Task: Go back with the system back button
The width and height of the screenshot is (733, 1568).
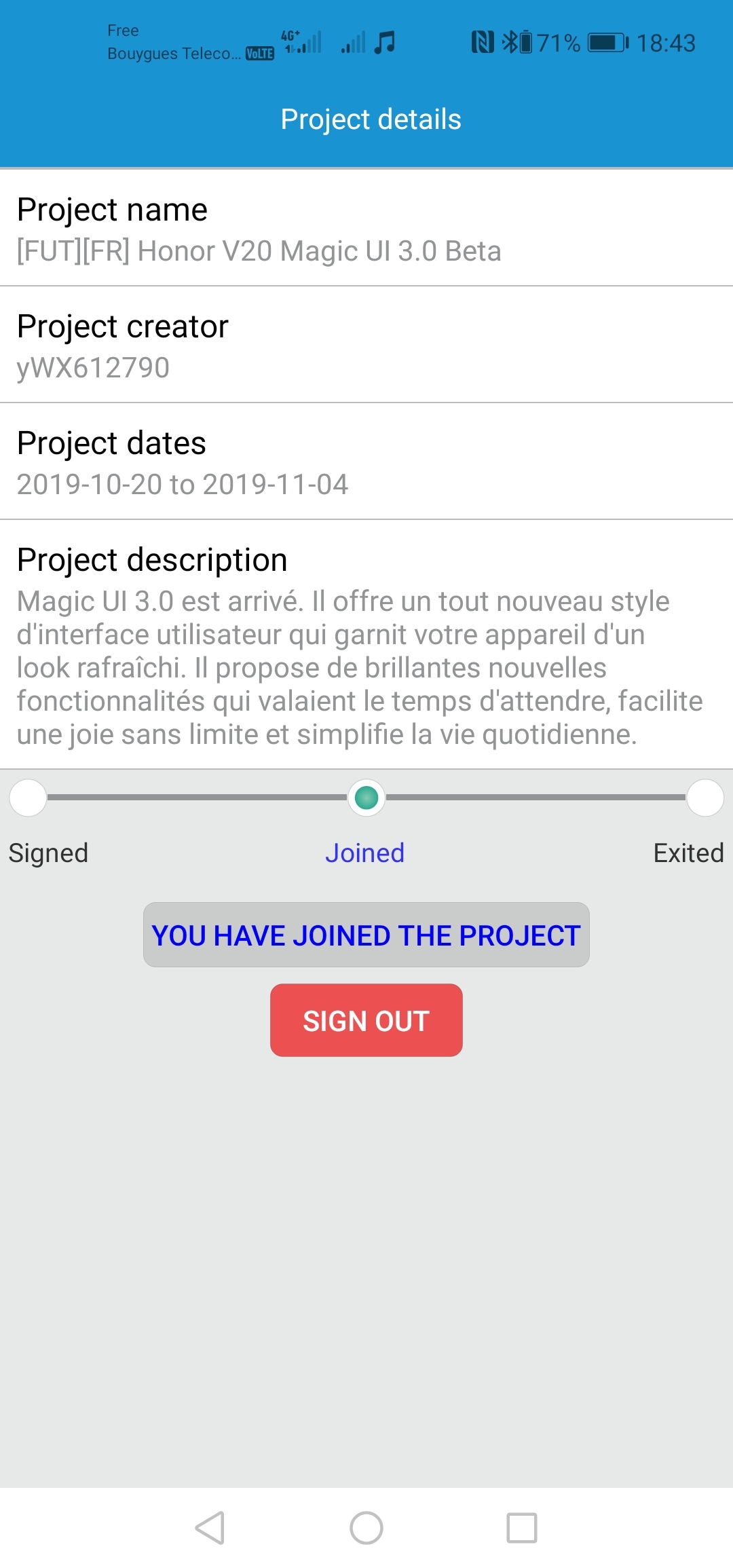Action: coord(210,1528)
